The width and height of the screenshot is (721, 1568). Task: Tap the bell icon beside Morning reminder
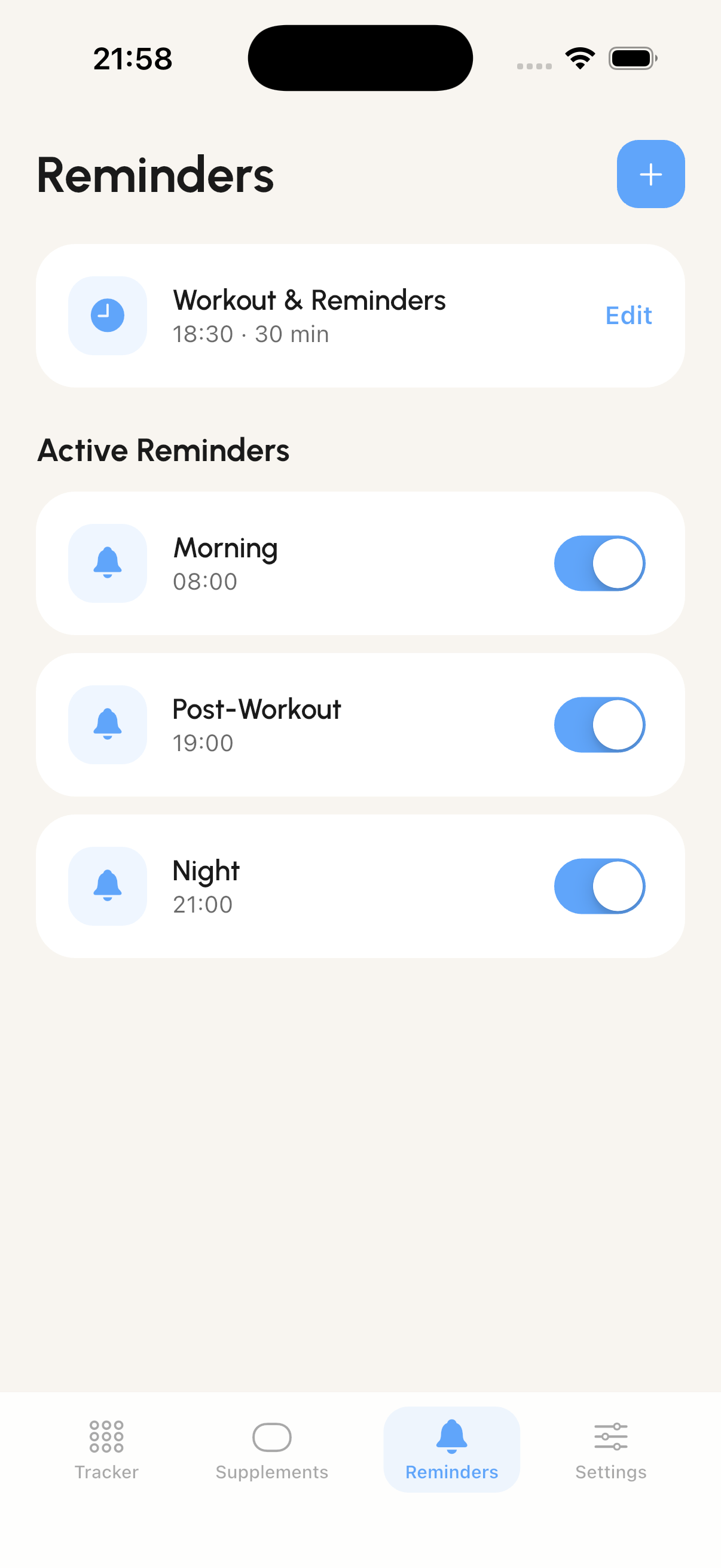point(107,562)
